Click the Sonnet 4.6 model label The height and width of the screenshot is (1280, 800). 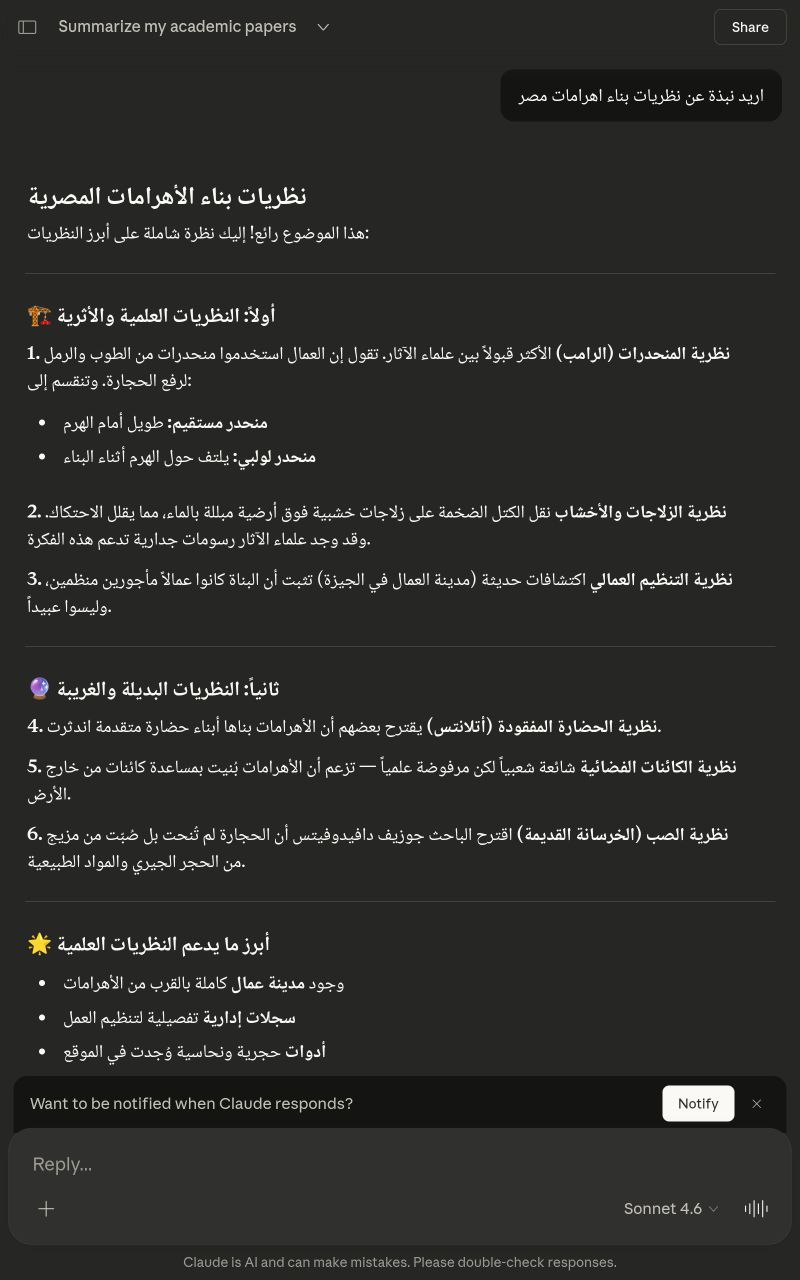pos(663,1209)
